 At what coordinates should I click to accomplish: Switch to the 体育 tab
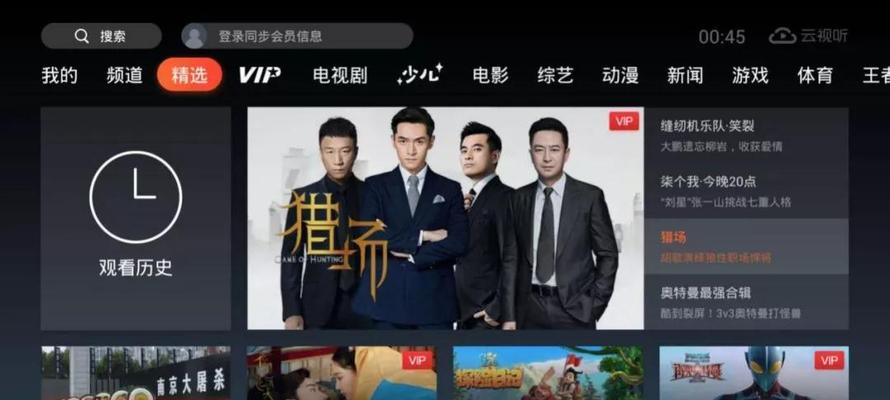point(815,75)
